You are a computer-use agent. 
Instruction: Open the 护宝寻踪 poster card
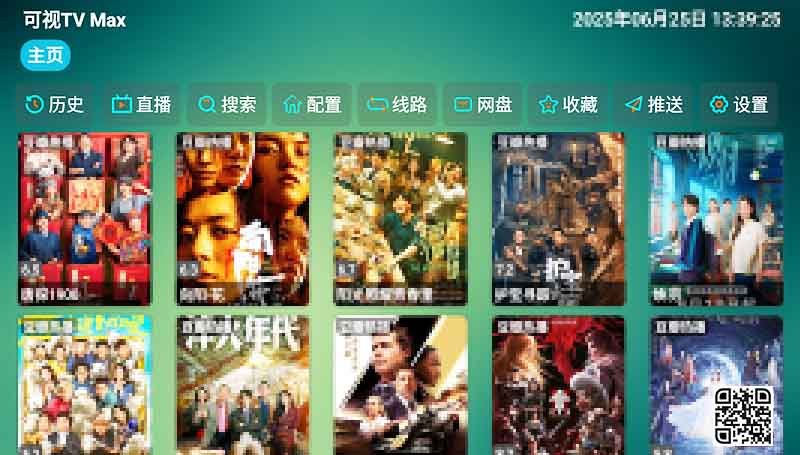click(558, 218)
